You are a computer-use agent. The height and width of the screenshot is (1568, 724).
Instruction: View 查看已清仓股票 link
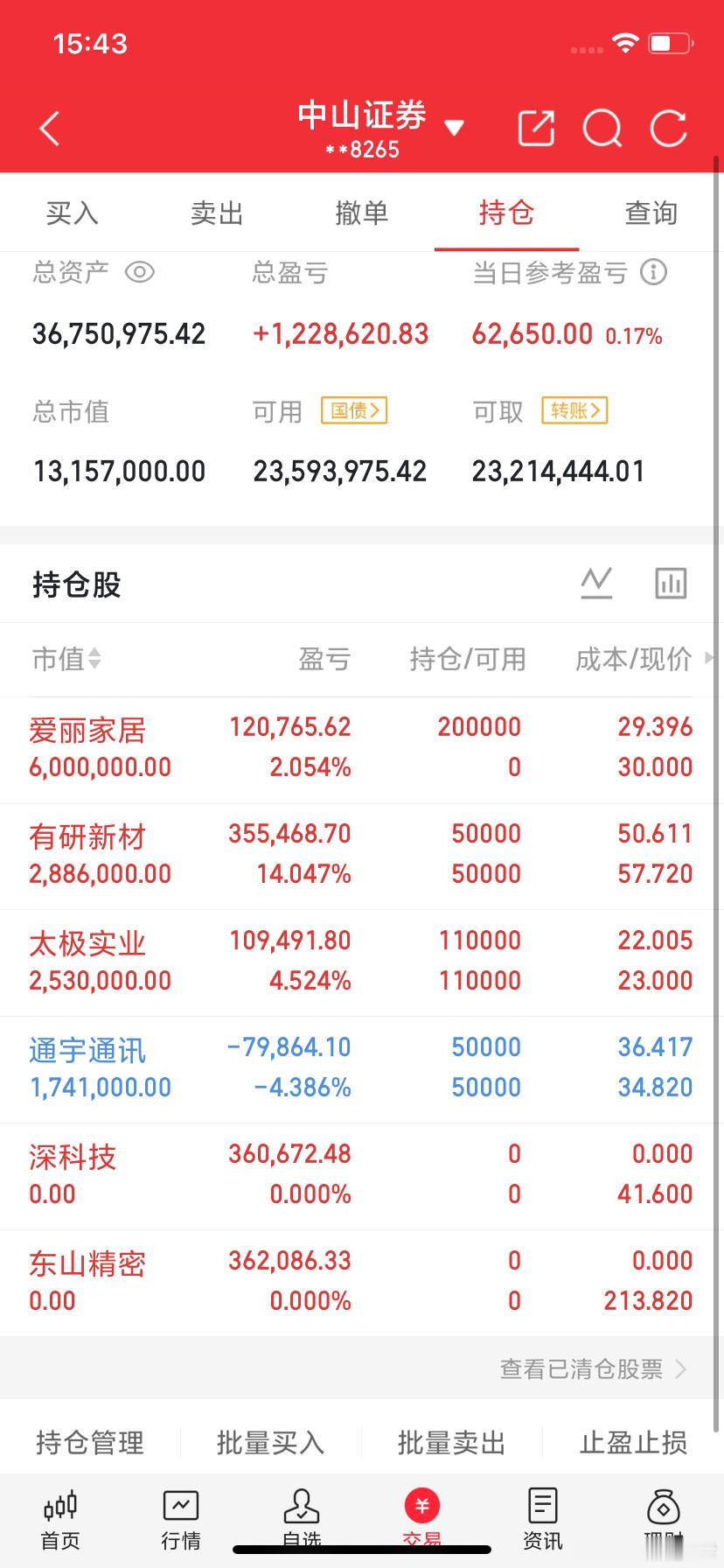pyautogui.click(x=593, y=1368)
